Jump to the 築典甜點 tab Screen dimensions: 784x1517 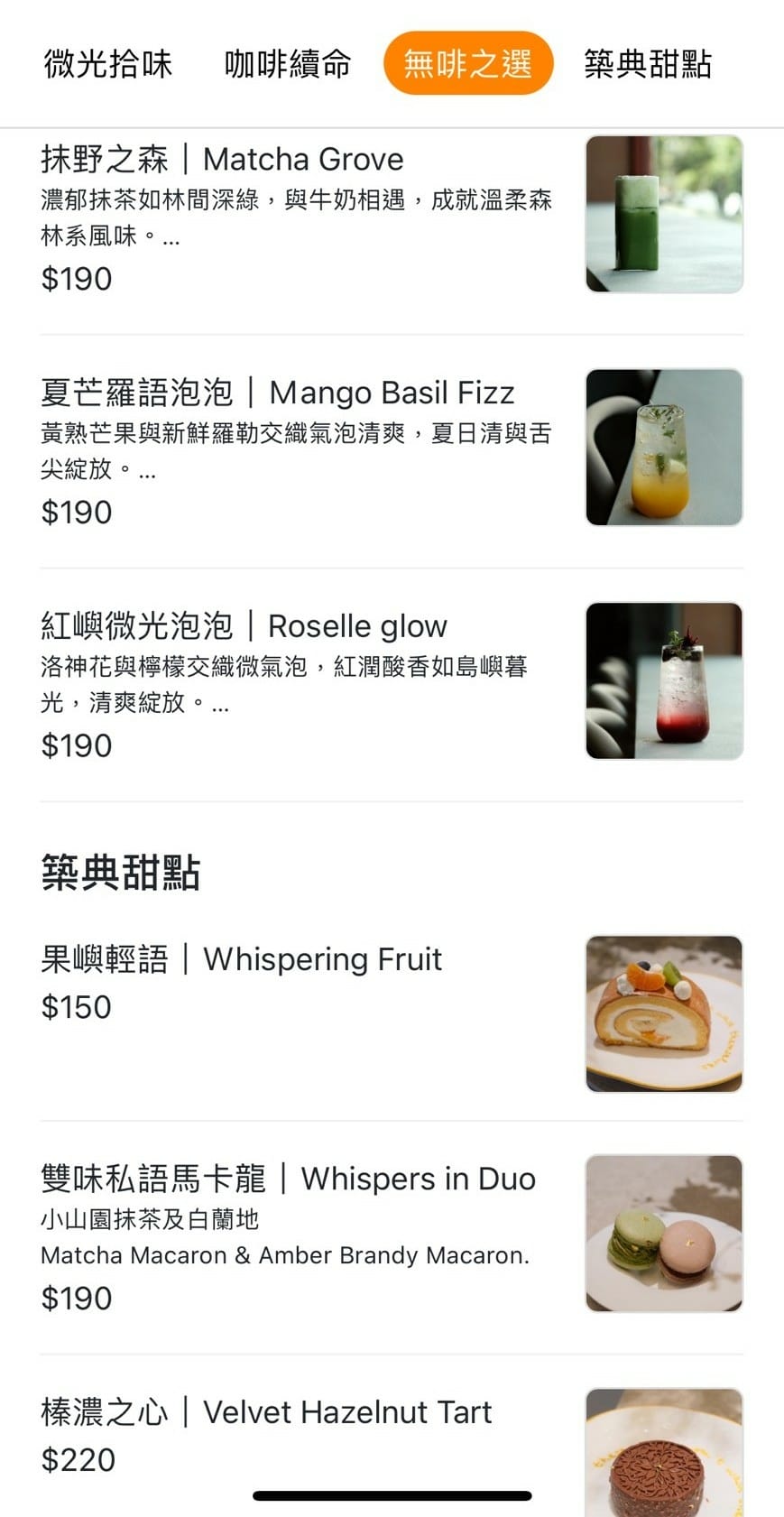648,64
